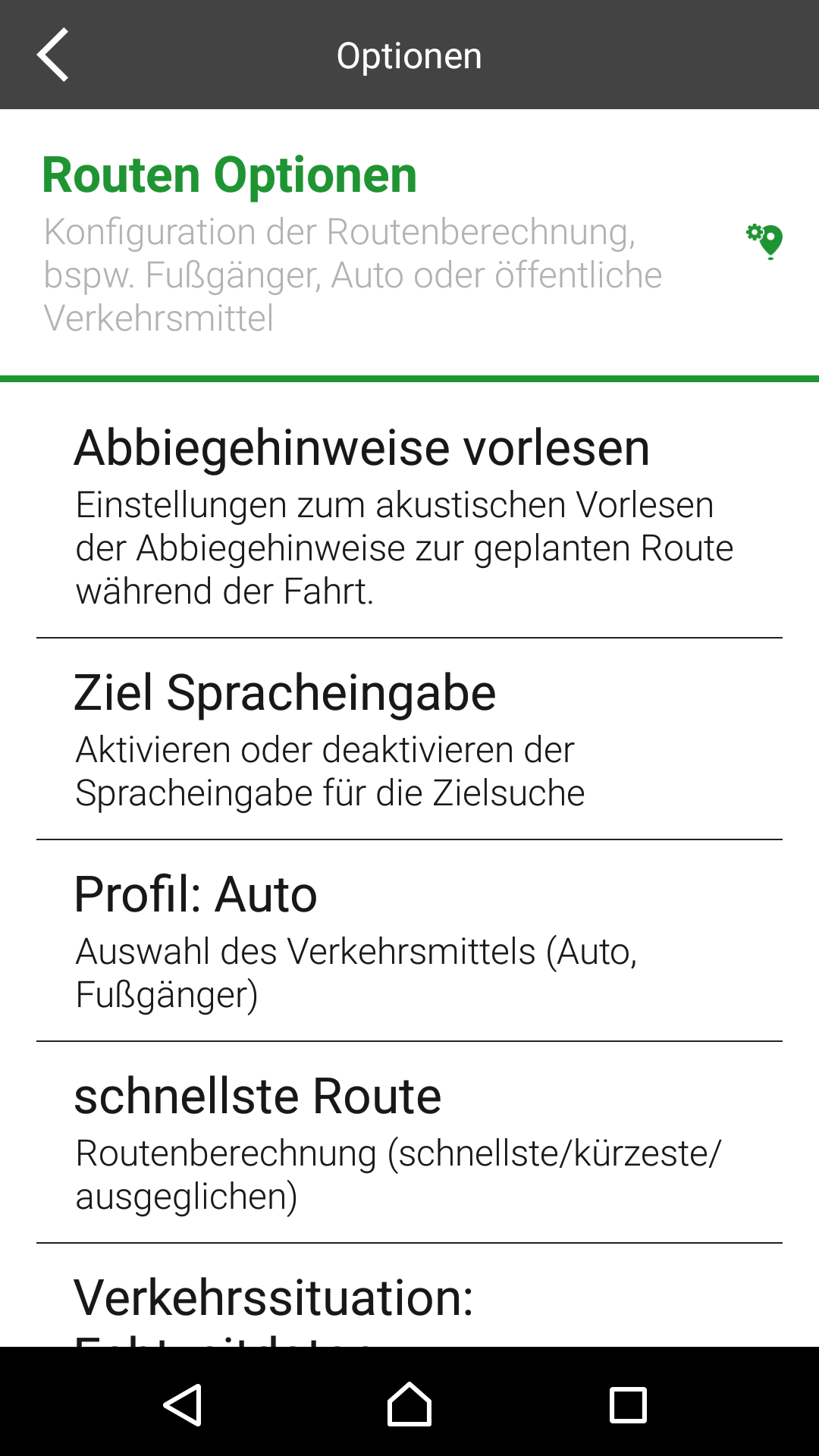Tap the system home button
The image size is (819, 1456).
pos(409,1404)
